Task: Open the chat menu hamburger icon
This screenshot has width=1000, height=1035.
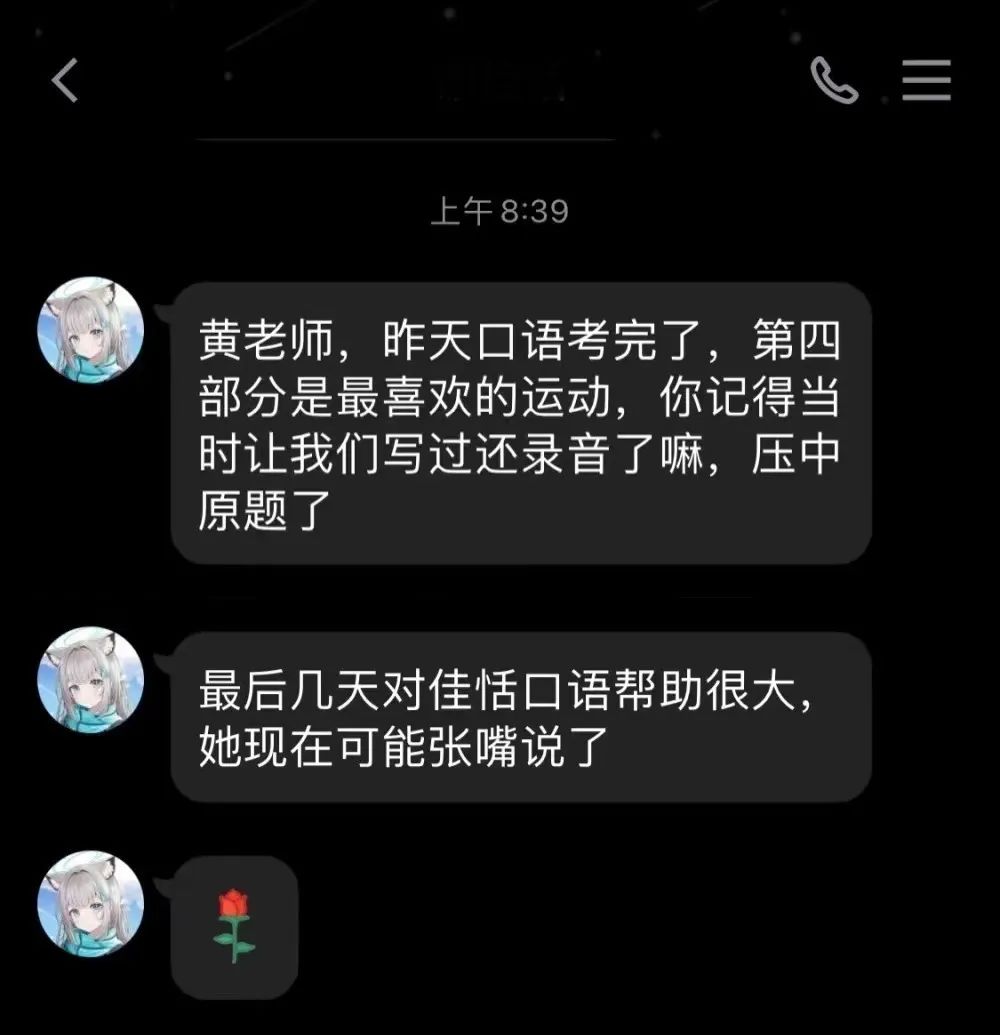Action: 926,80
